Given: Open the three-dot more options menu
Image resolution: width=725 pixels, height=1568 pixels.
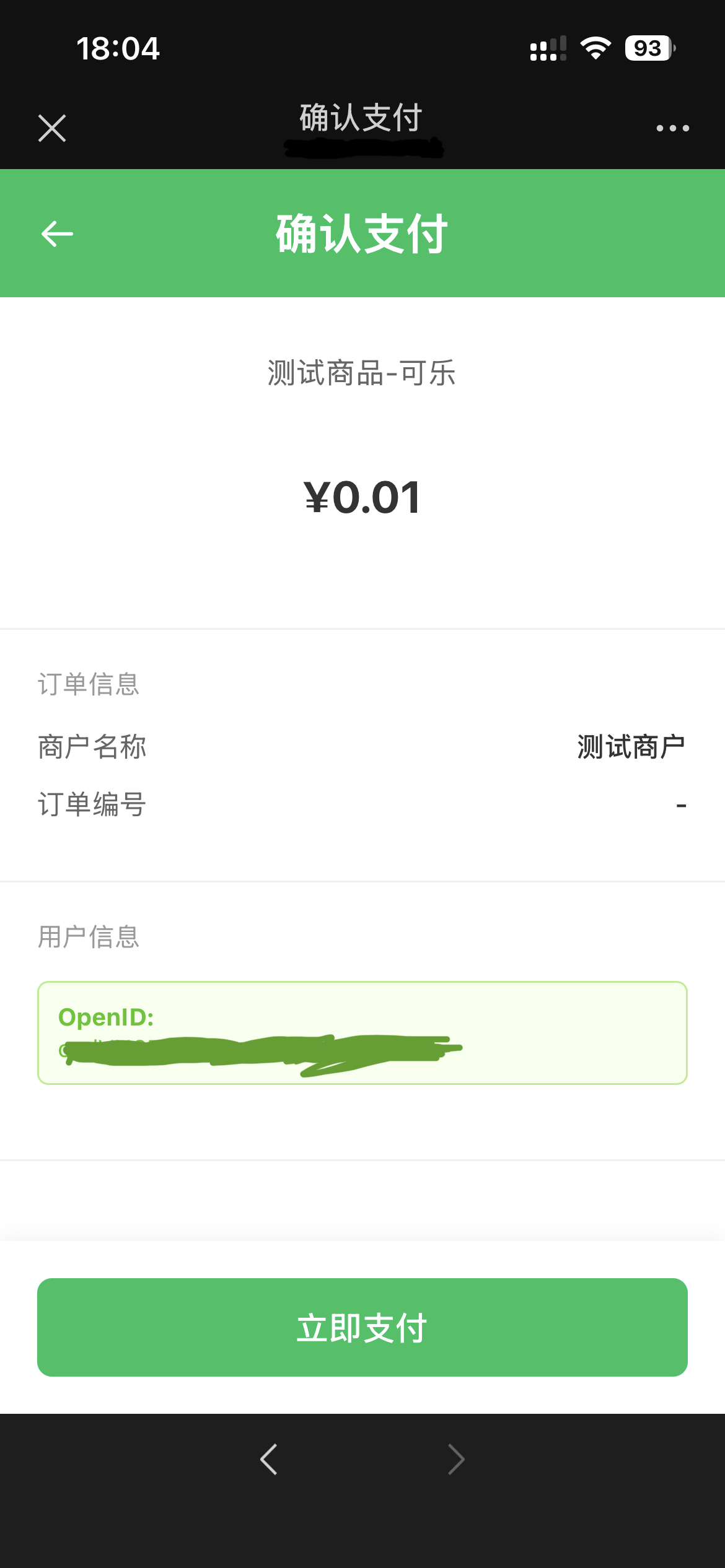Looking at the screenshot, I should [x=672, y=128].
